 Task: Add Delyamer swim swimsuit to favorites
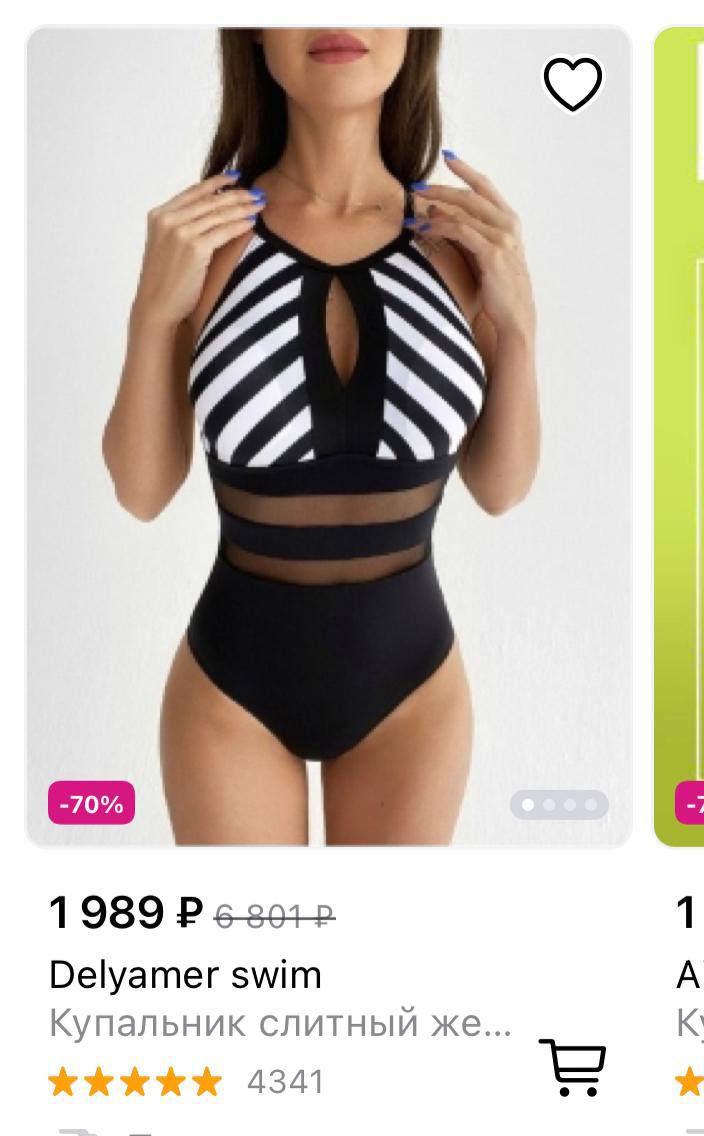pyautogui.click(x=573, y=84)
